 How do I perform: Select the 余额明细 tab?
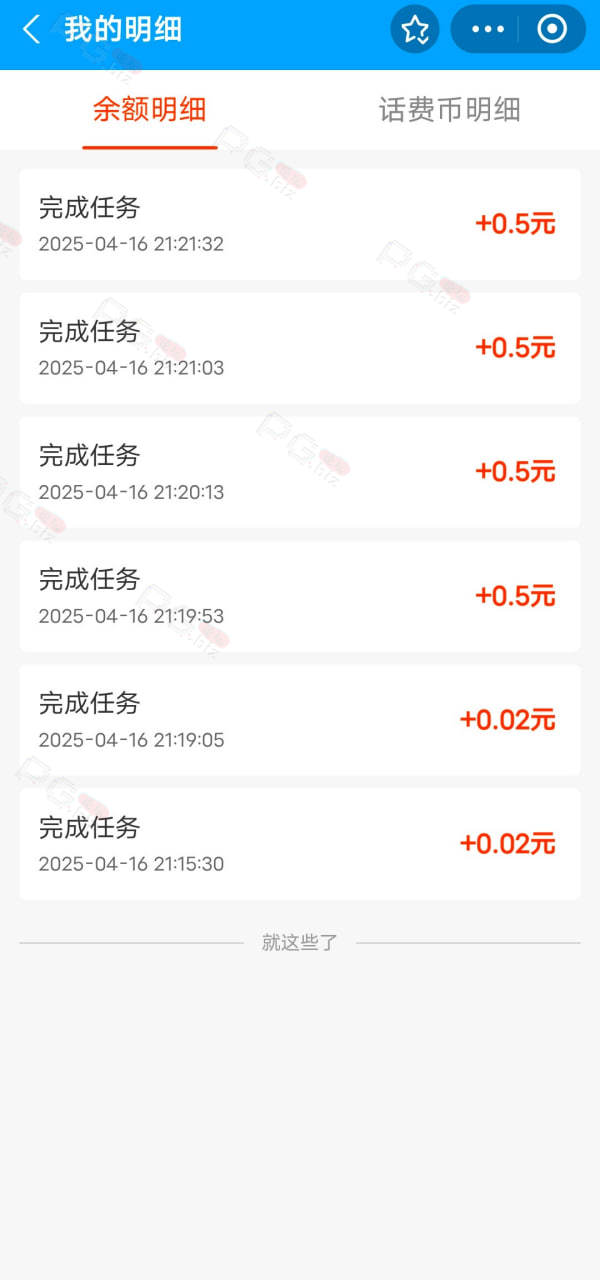tap(150, 110)
